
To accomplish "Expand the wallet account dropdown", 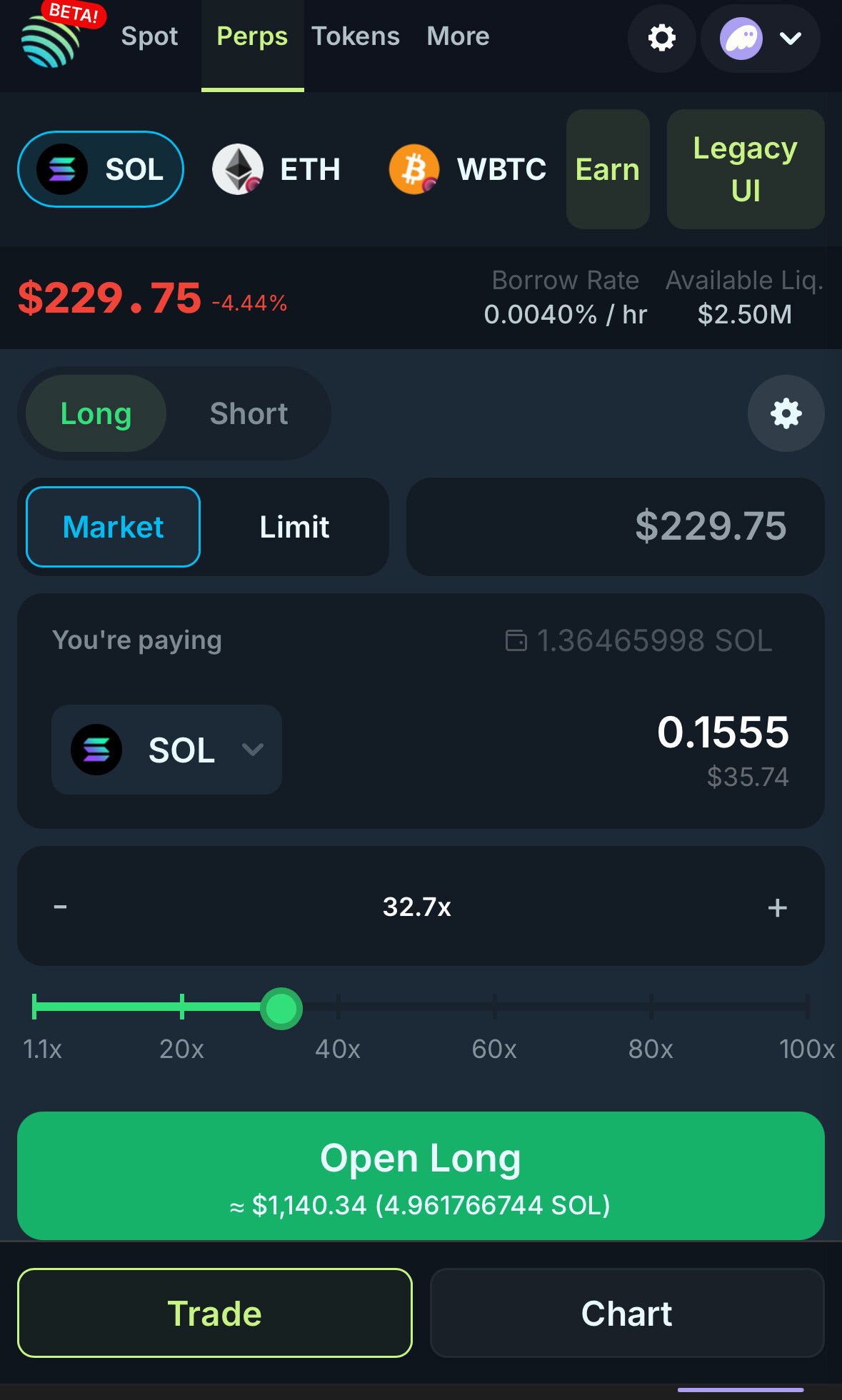I will coord(761,38).
